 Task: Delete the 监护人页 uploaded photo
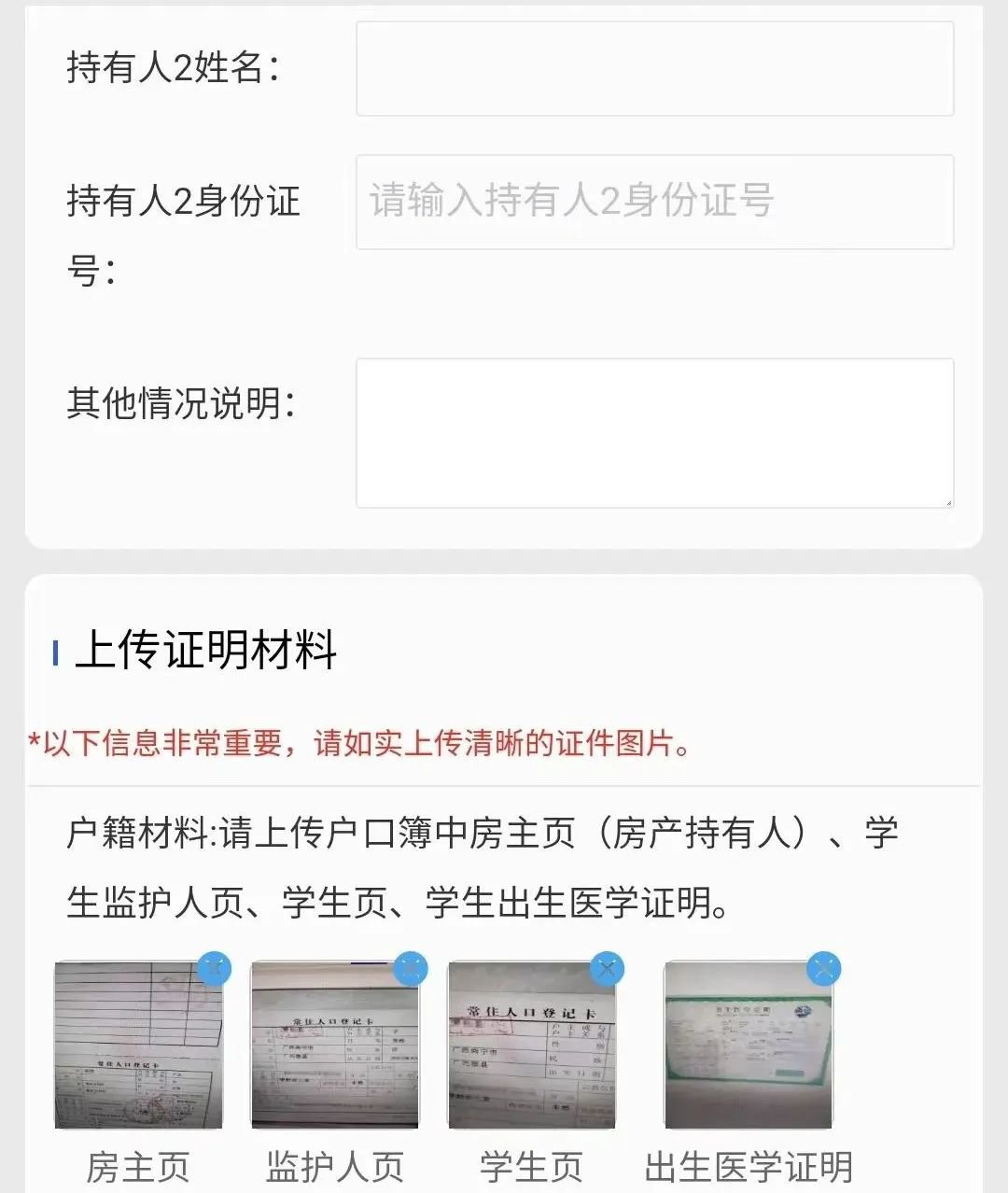pos(411,969)
